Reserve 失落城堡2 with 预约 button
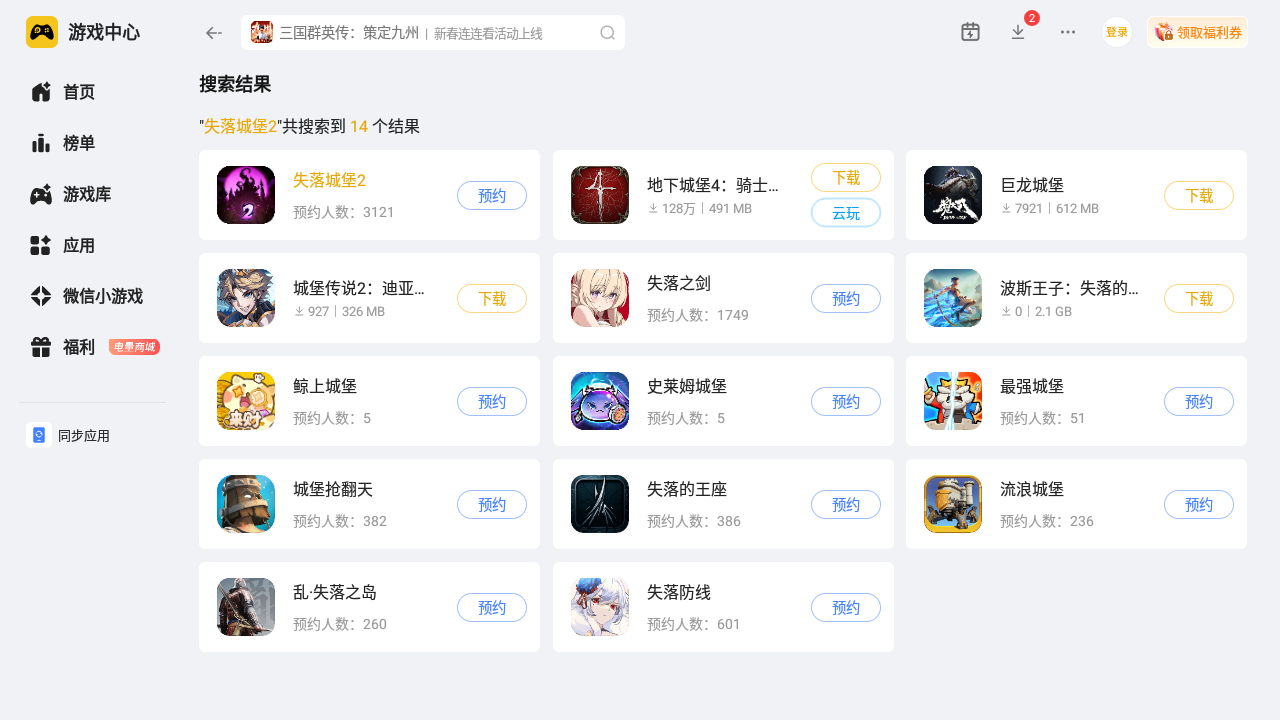This screenshot has height=720, width=1280. tap(492, 196)
